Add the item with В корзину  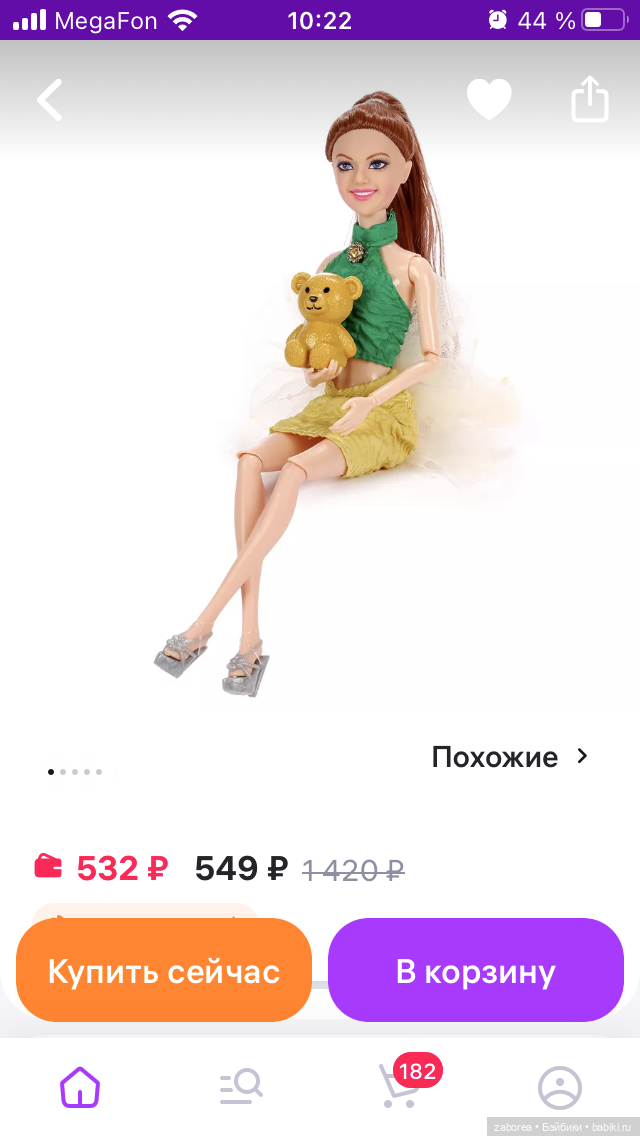[x=476, y=971]
